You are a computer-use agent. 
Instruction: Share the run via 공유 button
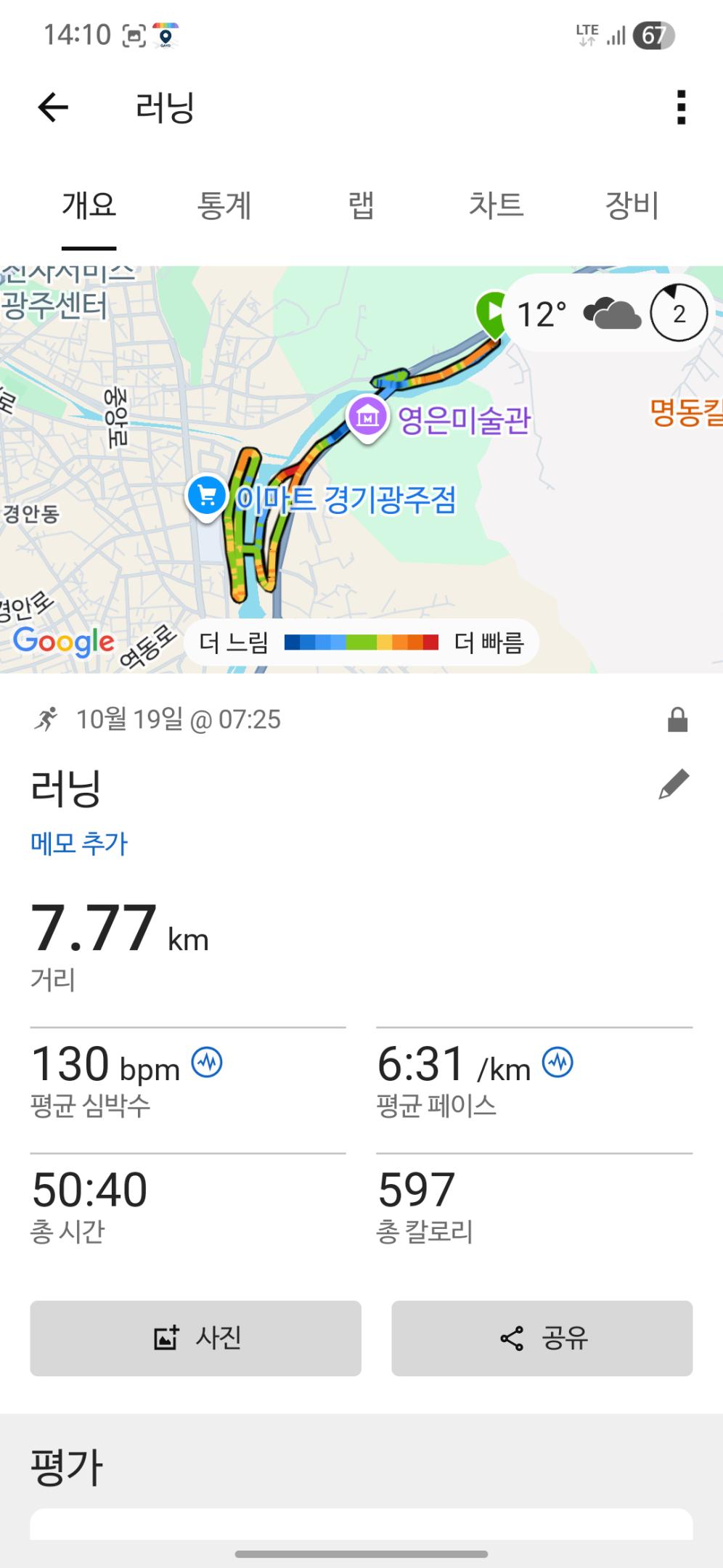(542, 1338)
